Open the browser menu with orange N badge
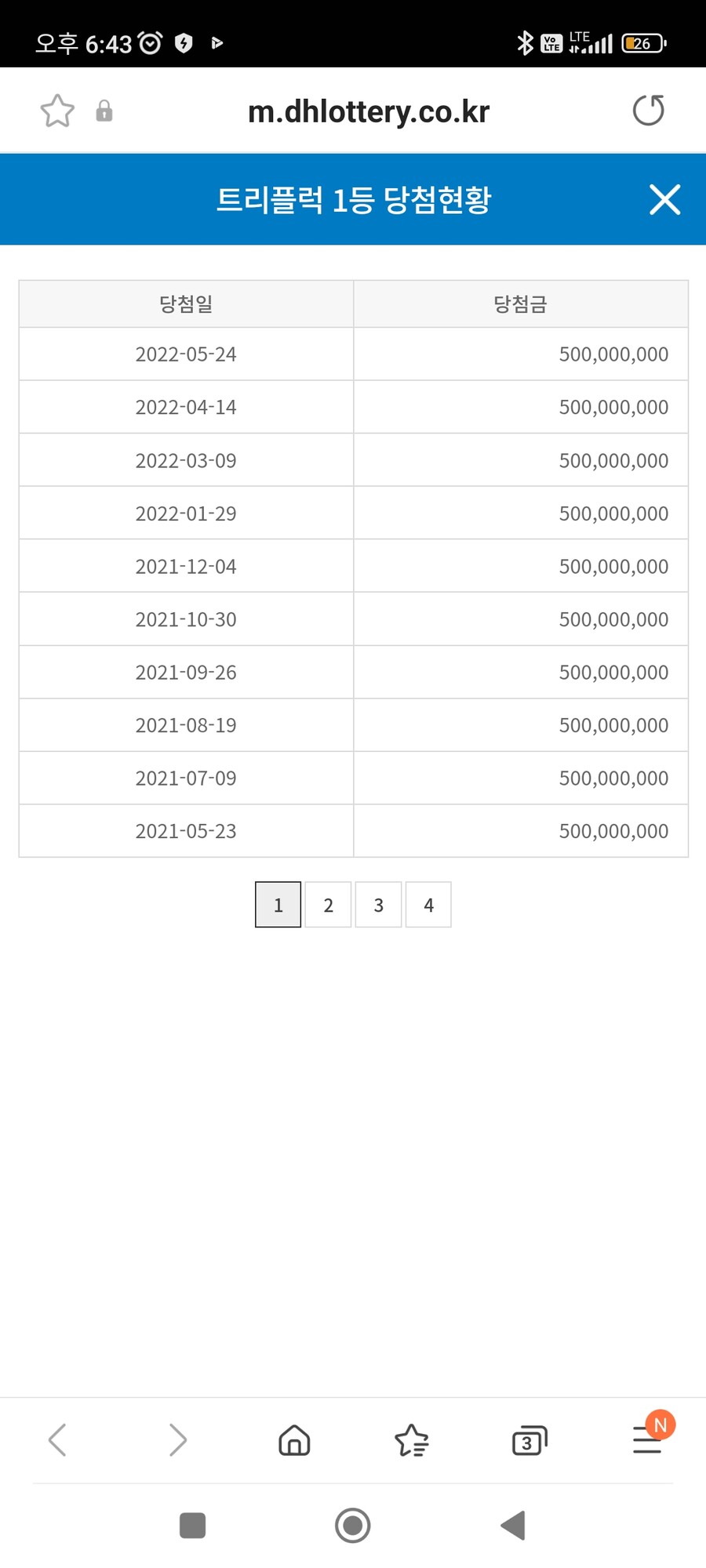The image size is (706, 1568). 646,1440
